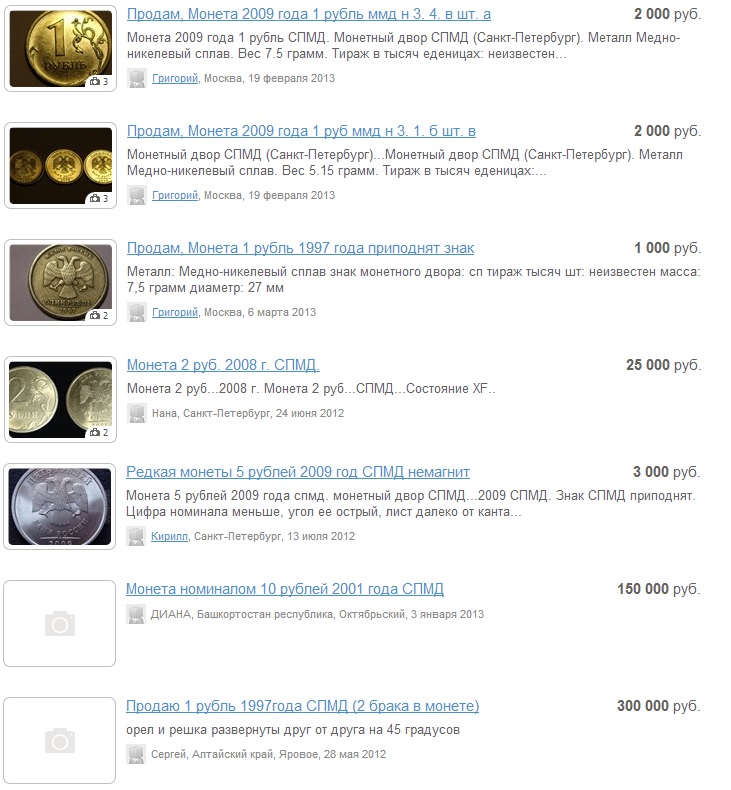Open listing 'Монета 2009 года 1 рубль ммд н 3. 4. в шт. а'

[x=309, y=15]
